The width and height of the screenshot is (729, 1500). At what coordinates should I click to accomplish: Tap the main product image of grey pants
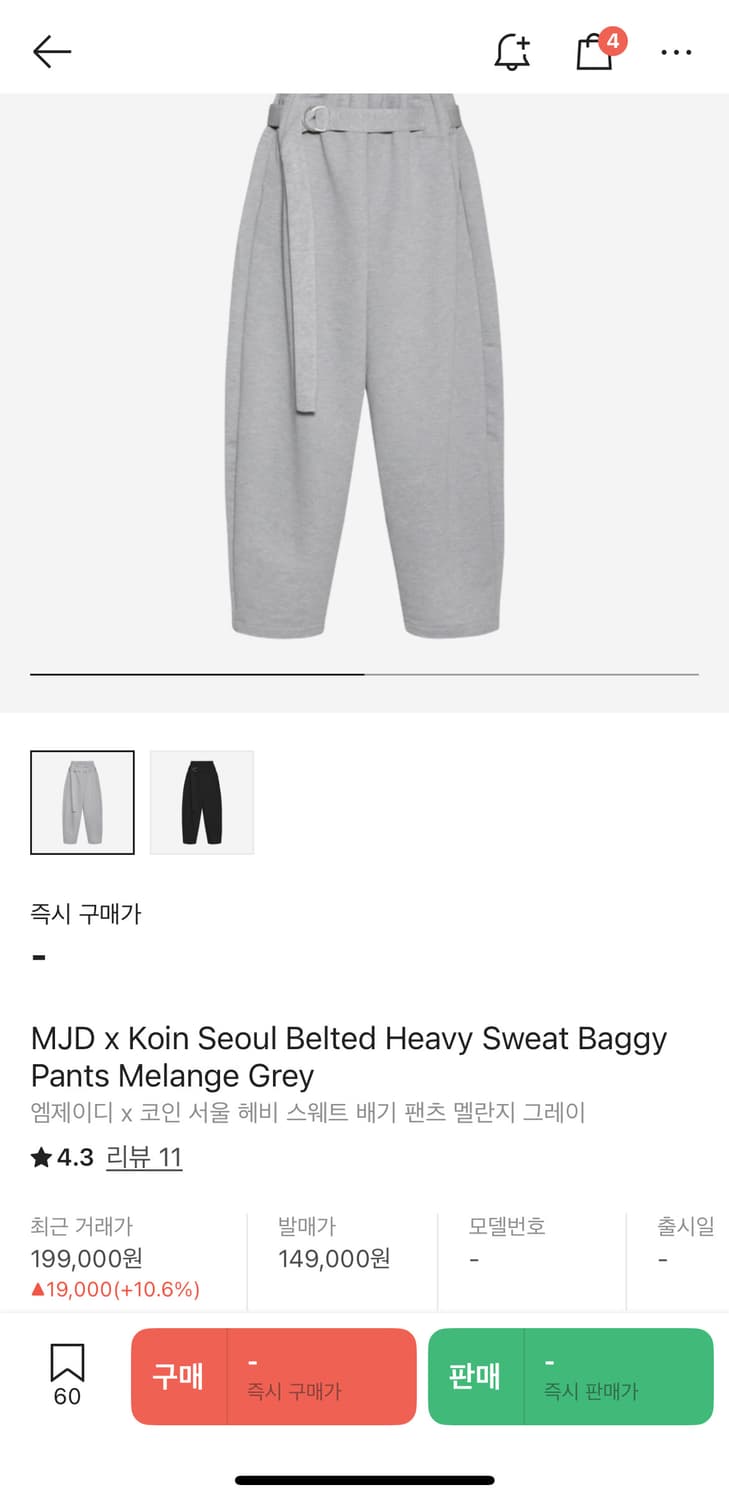click(x=364, y=380)
